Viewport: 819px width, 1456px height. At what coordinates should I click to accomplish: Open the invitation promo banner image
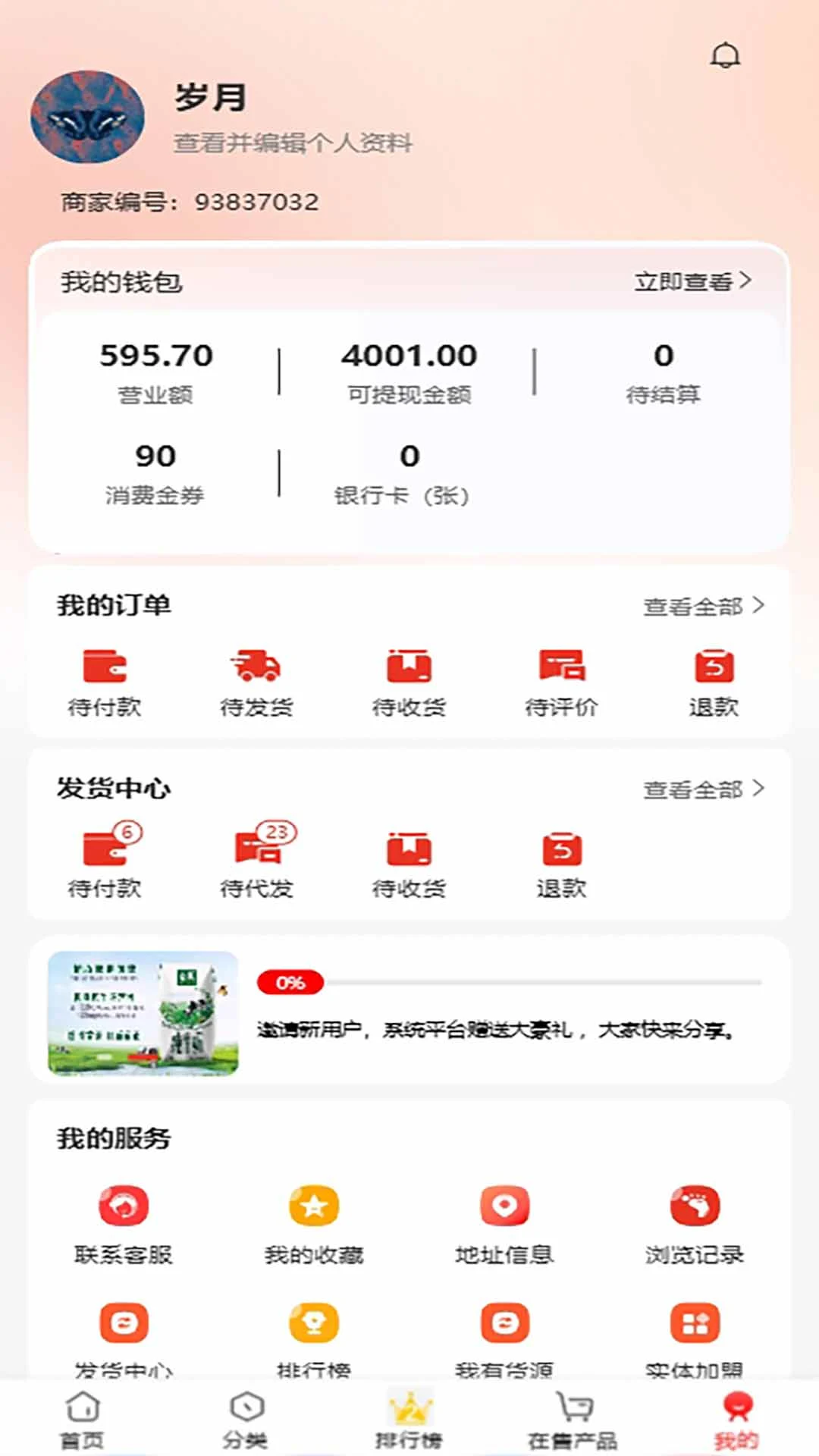144,1016
